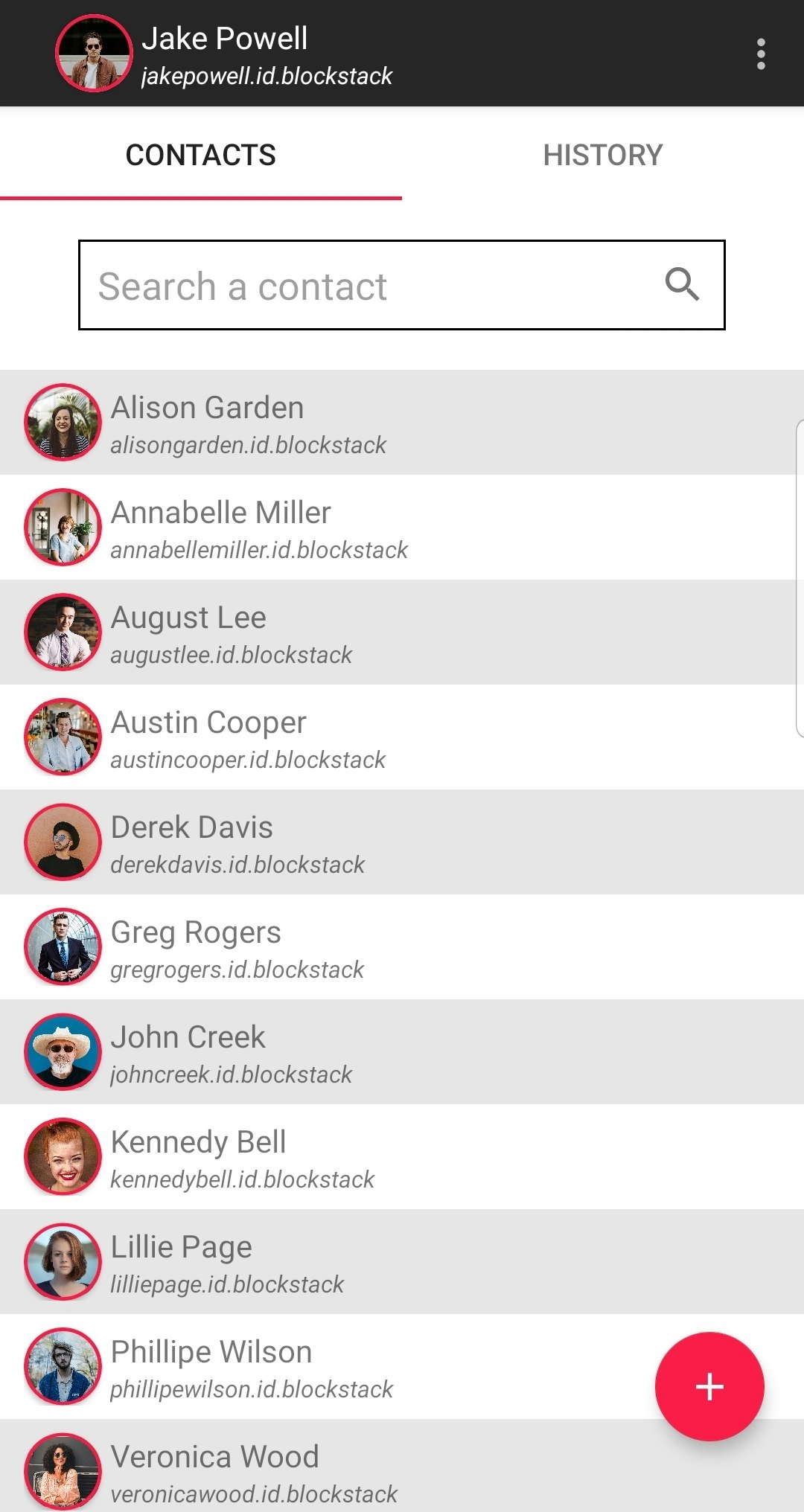Screen dimensions: 804x1512
Task: Choose Derek Davis in the list
Action: click(x=298, y=843)
